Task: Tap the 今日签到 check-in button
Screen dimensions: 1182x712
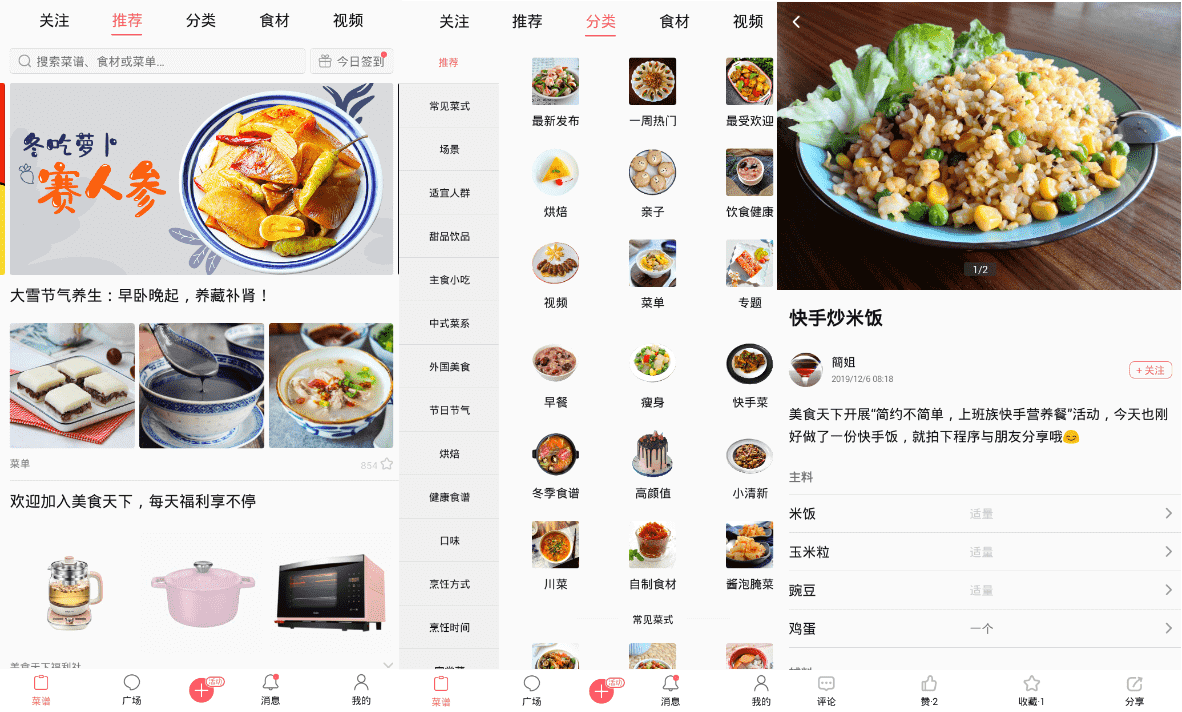Action: pyautogui.click(x=351, y=62)
